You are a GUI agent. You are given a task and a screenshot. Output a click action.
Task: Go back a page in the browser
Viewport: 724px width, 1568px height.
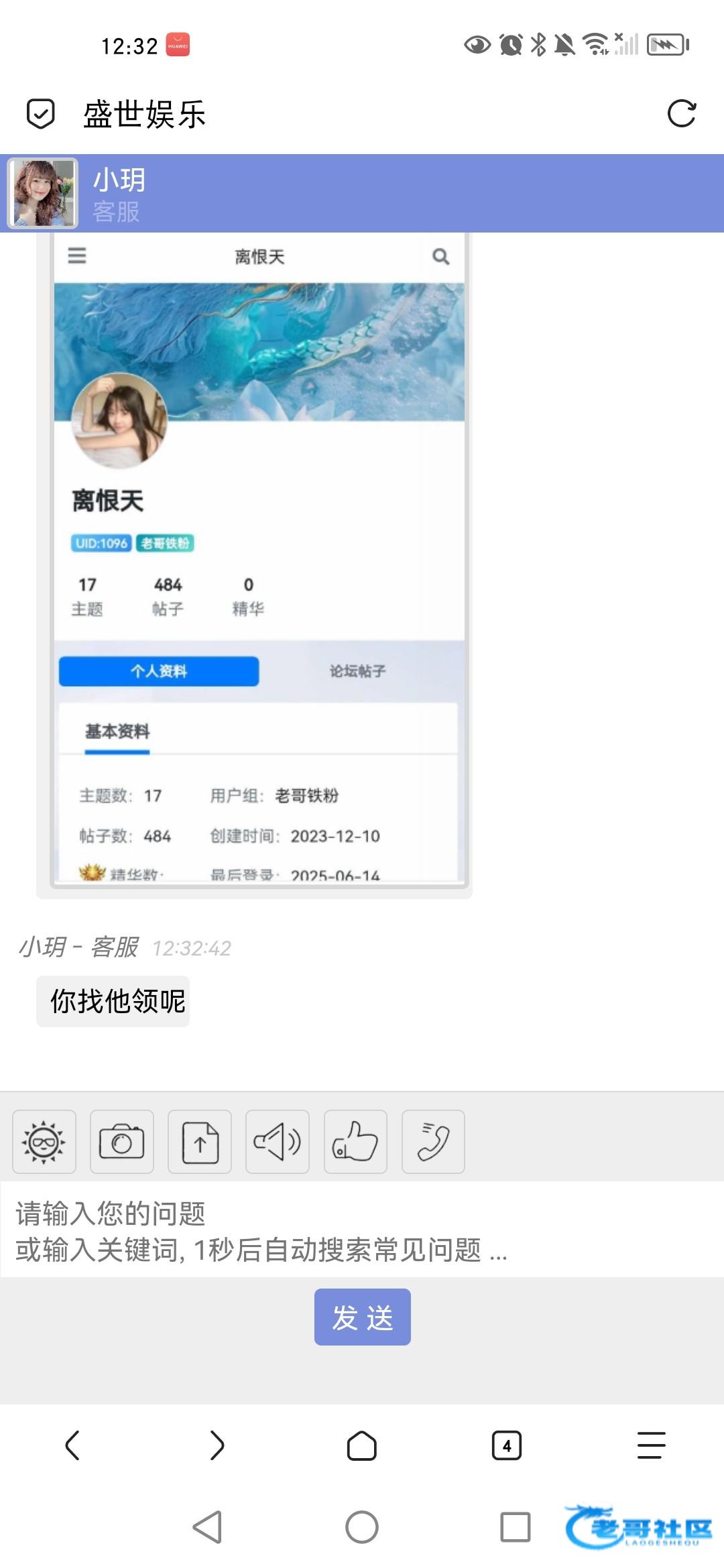(x=72, y=1445)
